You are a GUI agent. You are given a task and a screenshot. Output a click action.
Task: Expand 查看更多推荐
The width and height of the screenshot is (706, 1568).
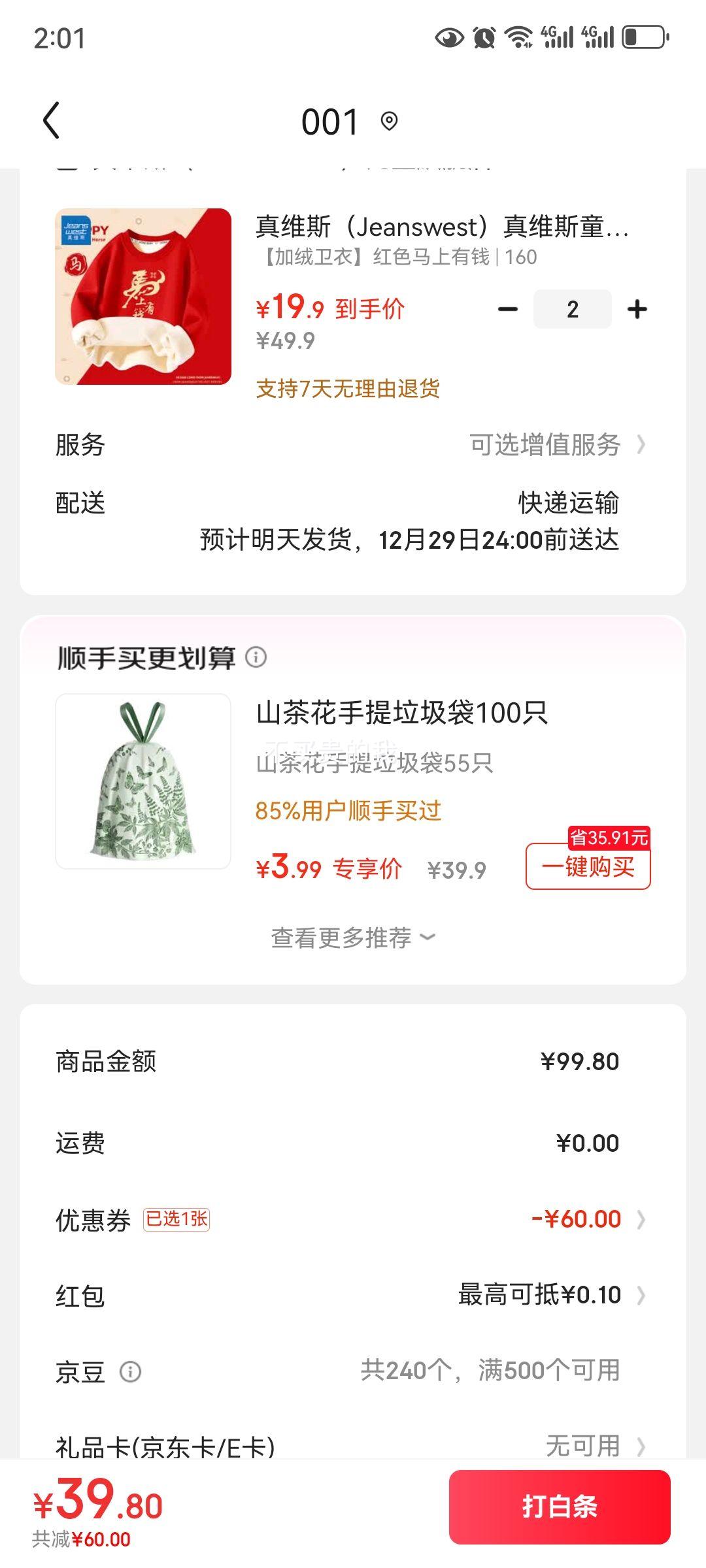point(353,938)
